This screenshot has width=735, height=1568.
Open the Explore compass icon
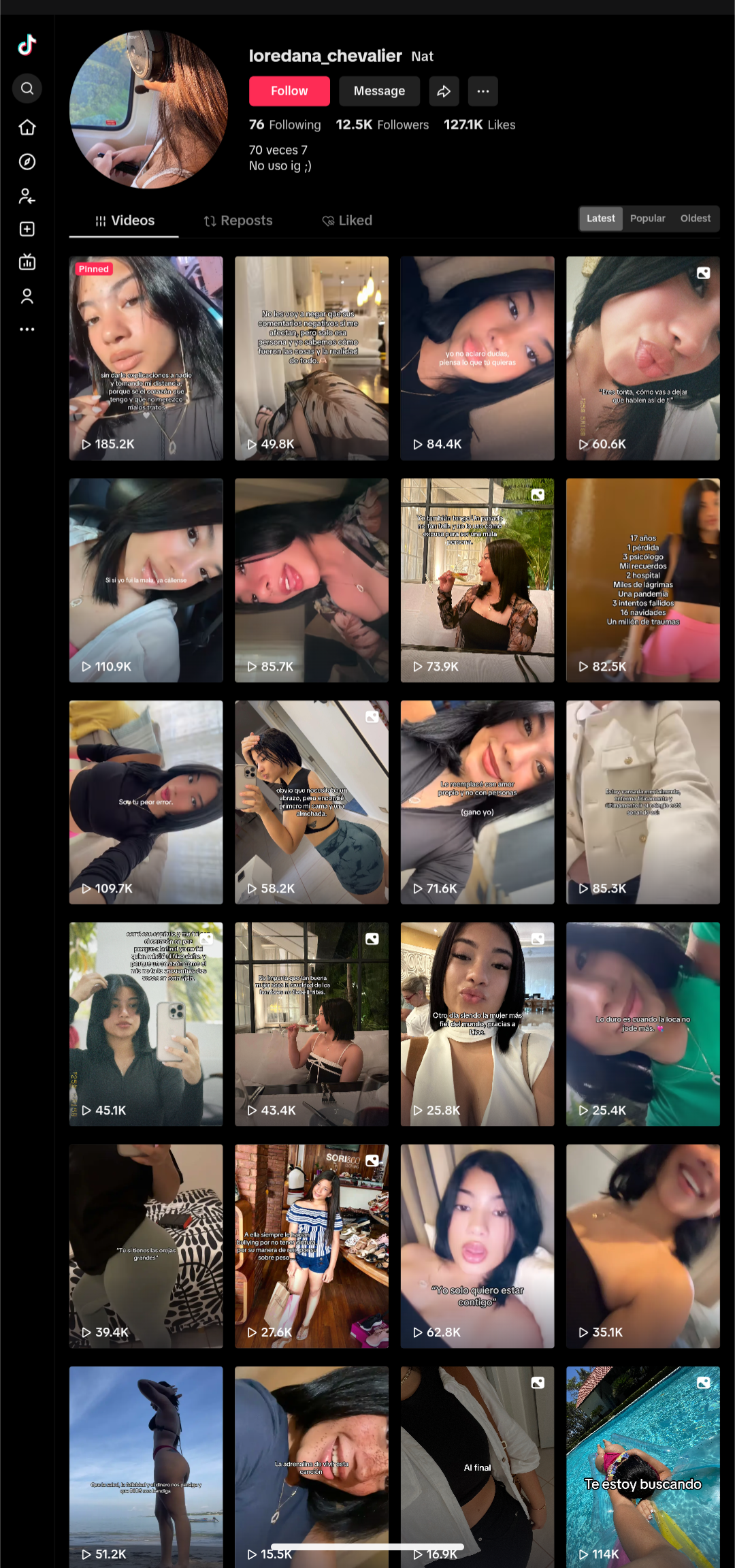(27, 161)
